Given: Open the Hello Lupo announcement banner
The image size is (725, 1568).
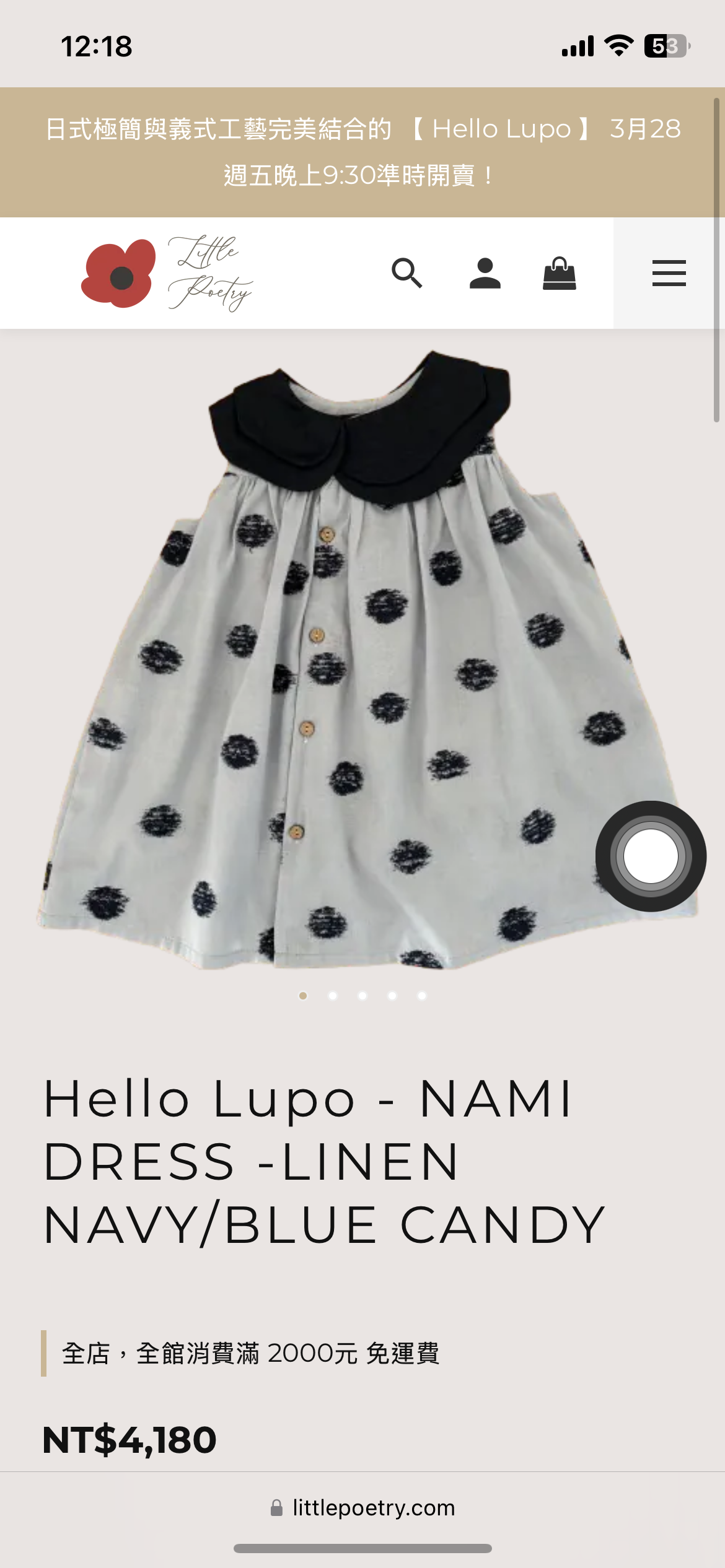Looking at the screenshot, I should 362,152.
